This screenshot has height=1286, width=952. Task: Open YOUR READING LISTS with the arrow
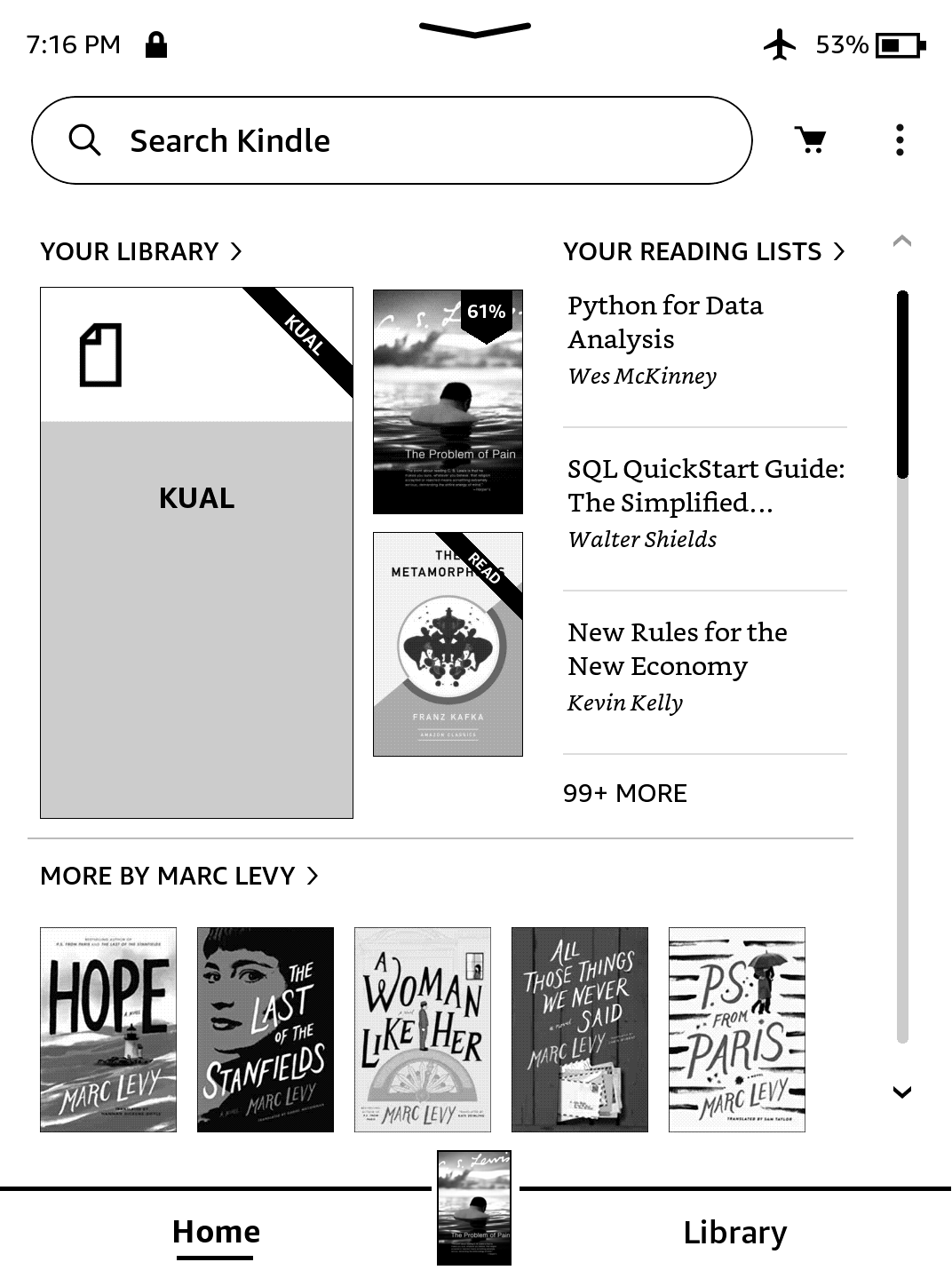click(x=838, y=251)
